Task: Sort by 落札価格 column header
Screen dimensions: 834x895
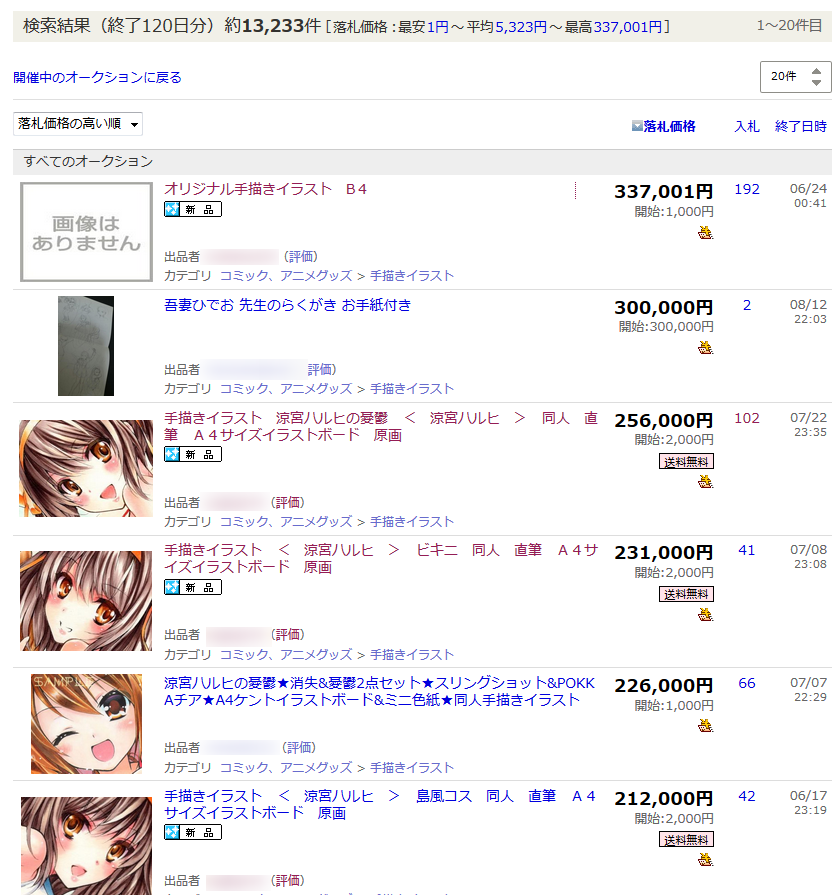Action: pyautogui.click(x=668, y=126)
